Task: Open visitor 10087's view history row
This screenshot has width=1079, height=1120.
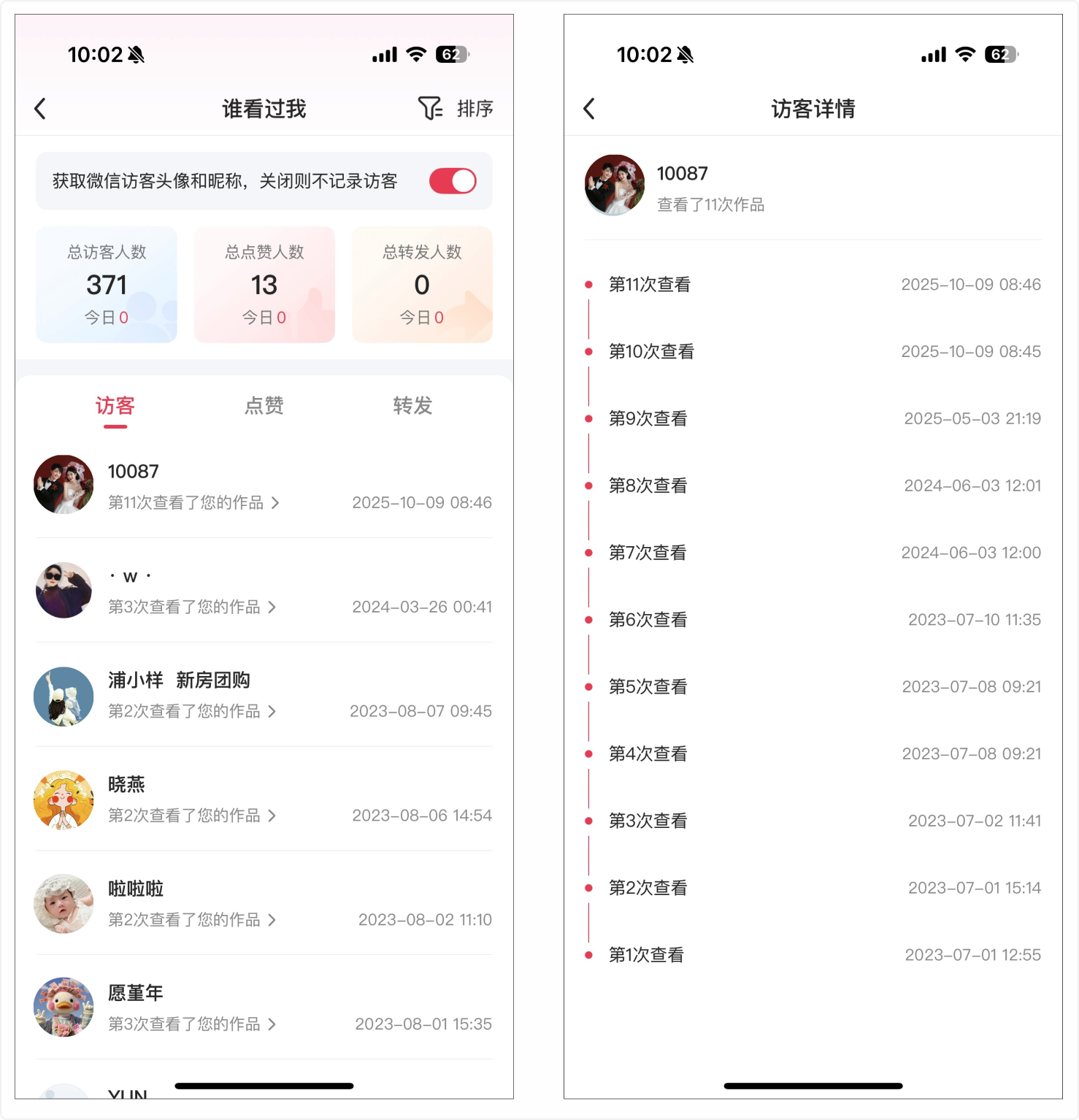Action: (263, 486)
